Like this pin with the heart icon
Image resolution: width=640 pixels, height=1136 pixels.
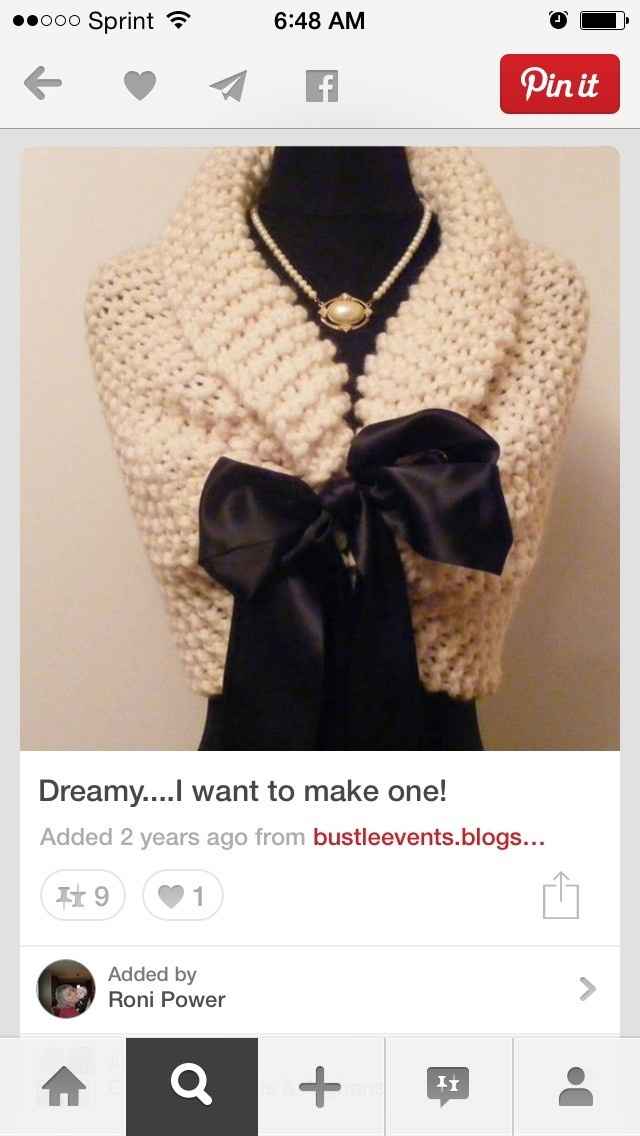[140, 86]
